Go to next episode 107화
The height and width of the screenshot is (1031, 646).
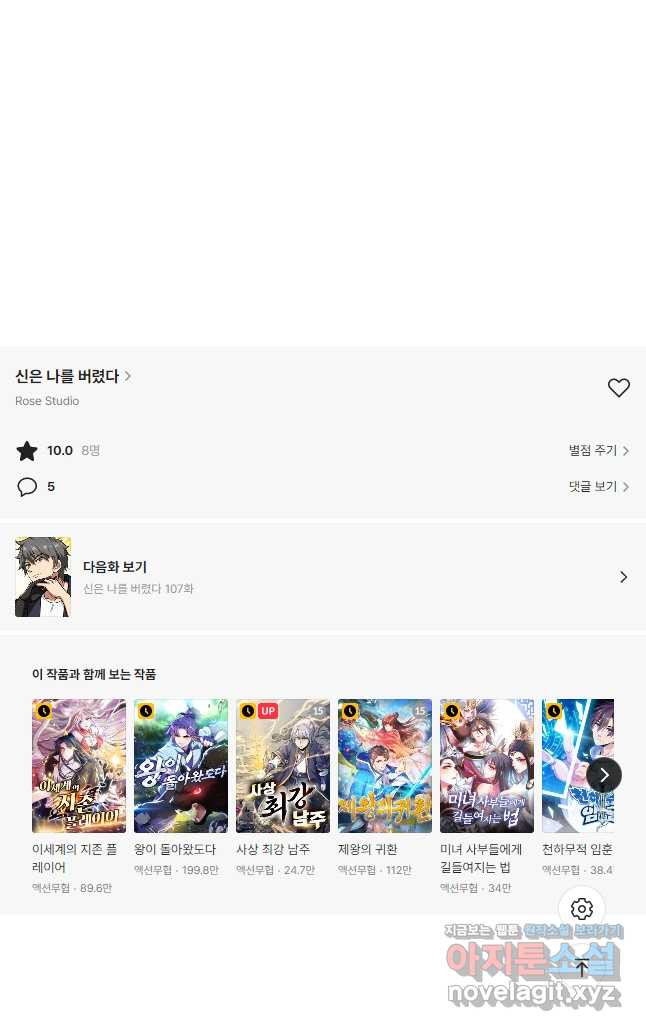(x=322, y=577)
